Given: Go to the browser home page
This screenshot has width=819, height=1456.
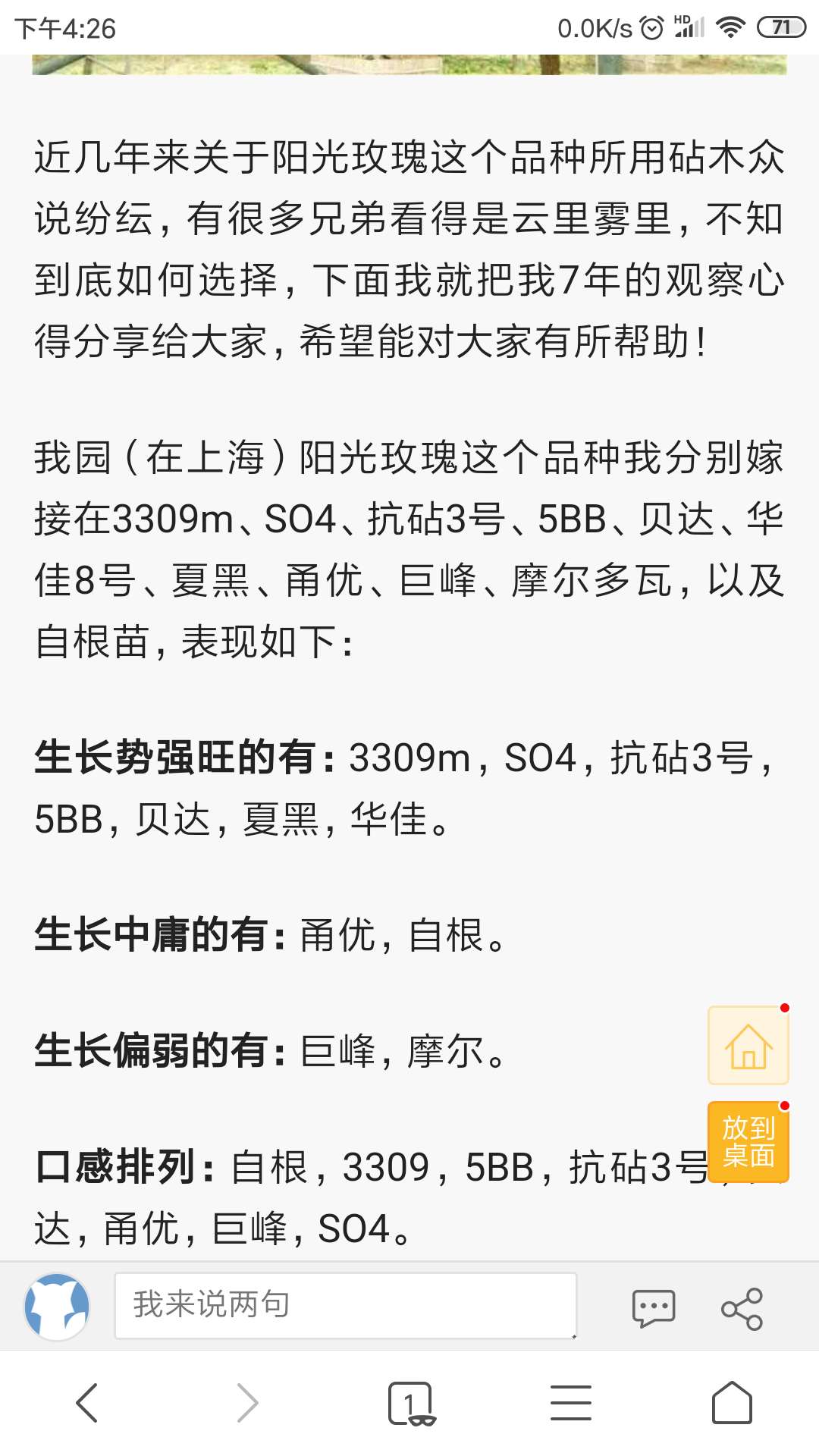Looking at the screenshot, I should click(x=732, y=1402).
